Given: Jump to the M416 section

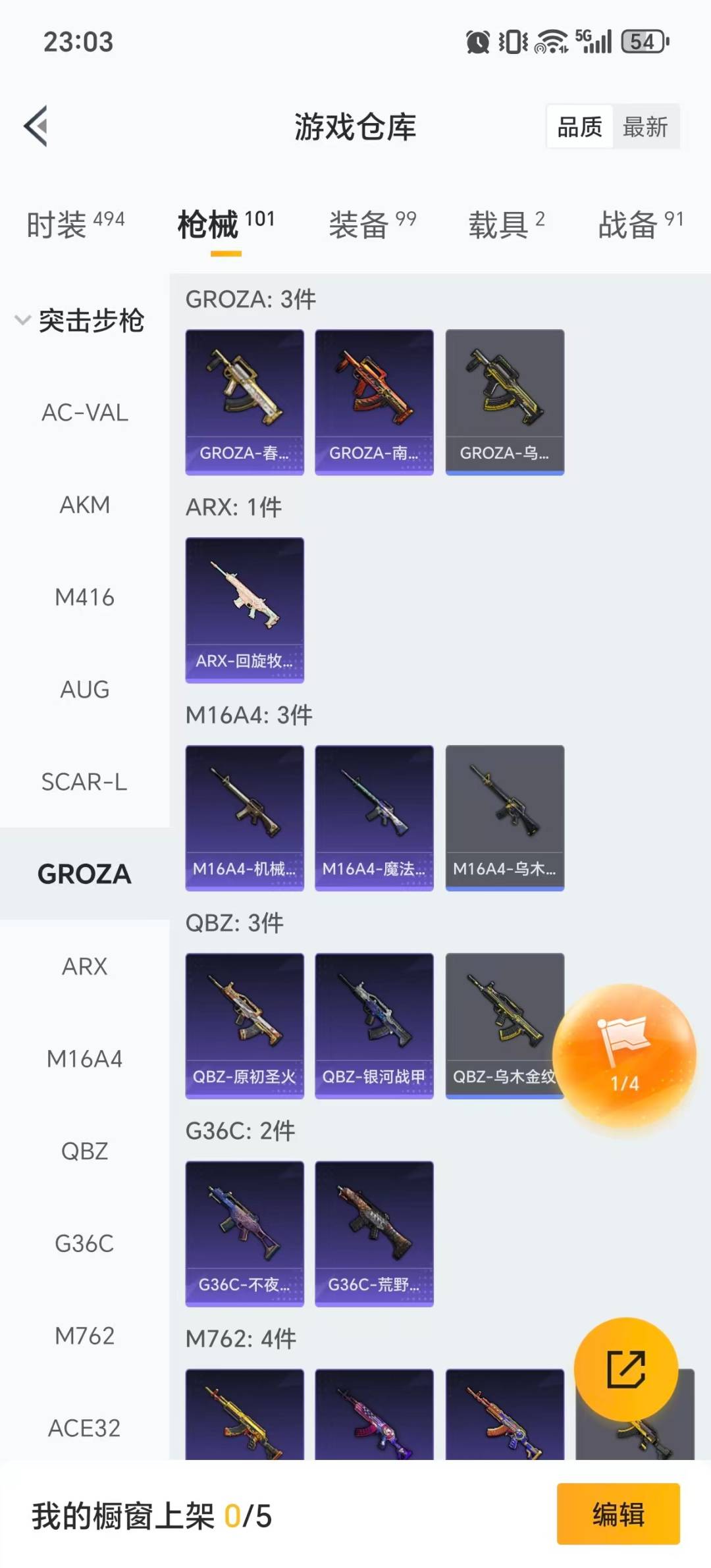Looking at the screenshot, I should pyautogui.click(x=85, y=597).
